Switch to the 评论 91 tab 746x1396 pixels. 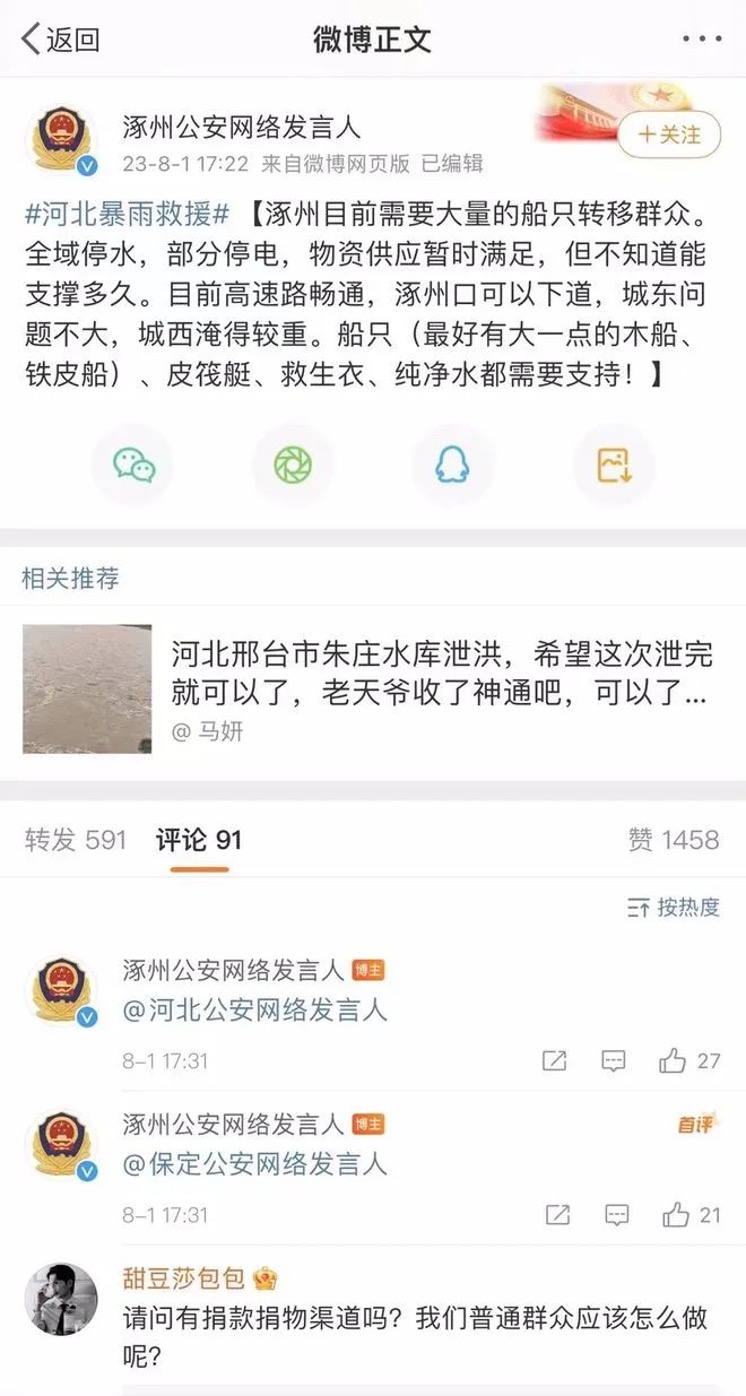coord(198,840)
